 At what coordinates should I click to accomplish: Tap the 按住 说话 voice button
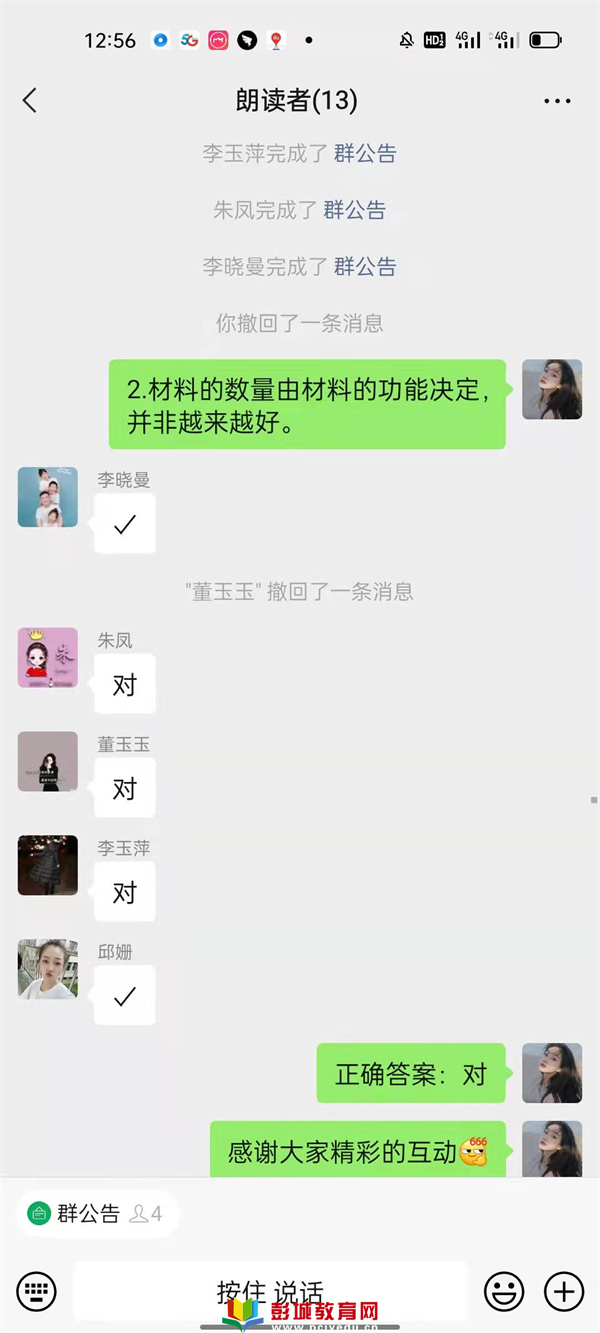click(x=270, y=1291)
